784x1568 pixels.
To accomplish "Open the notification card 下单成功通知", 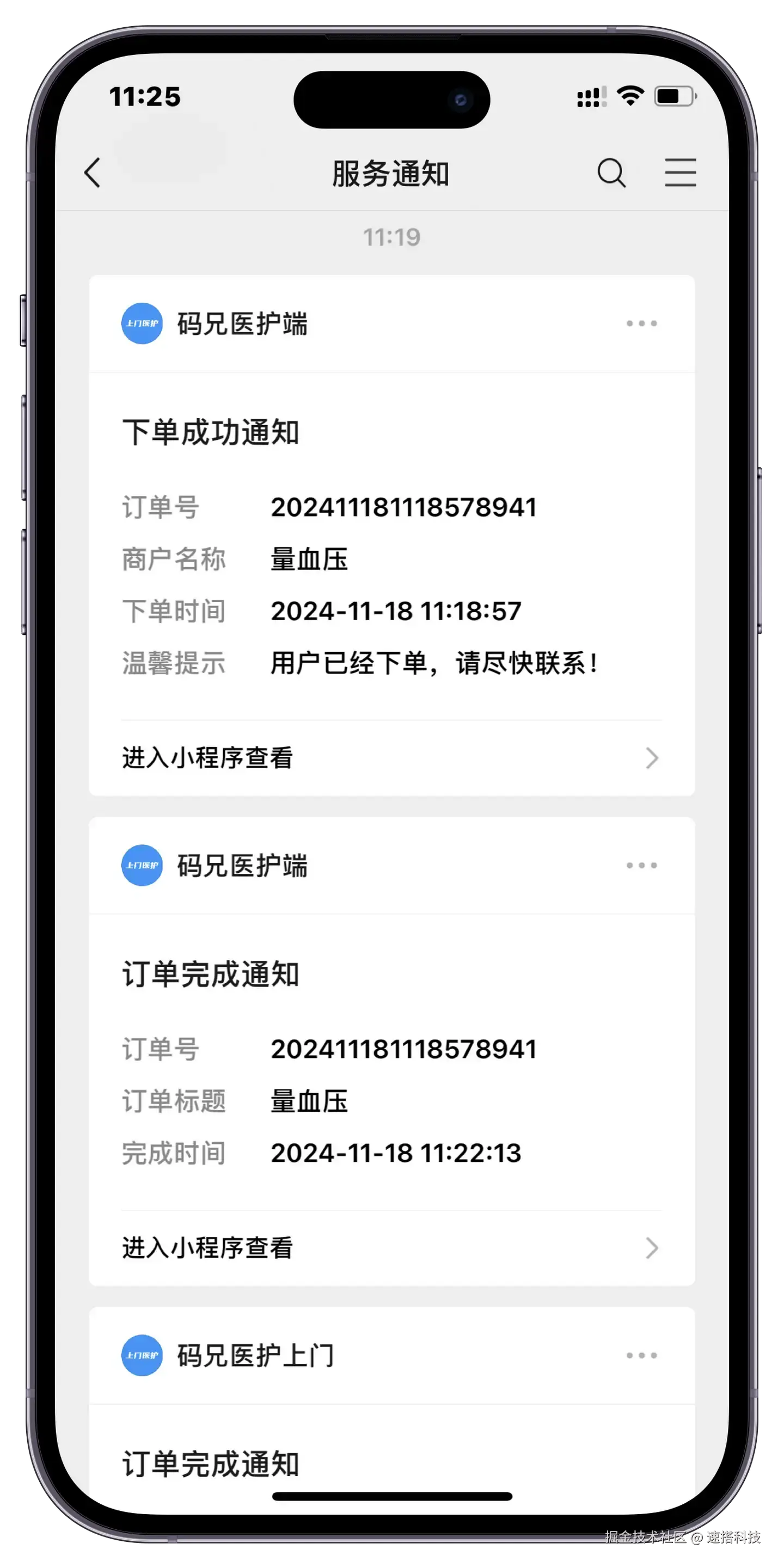I will [x=391, y=548].
